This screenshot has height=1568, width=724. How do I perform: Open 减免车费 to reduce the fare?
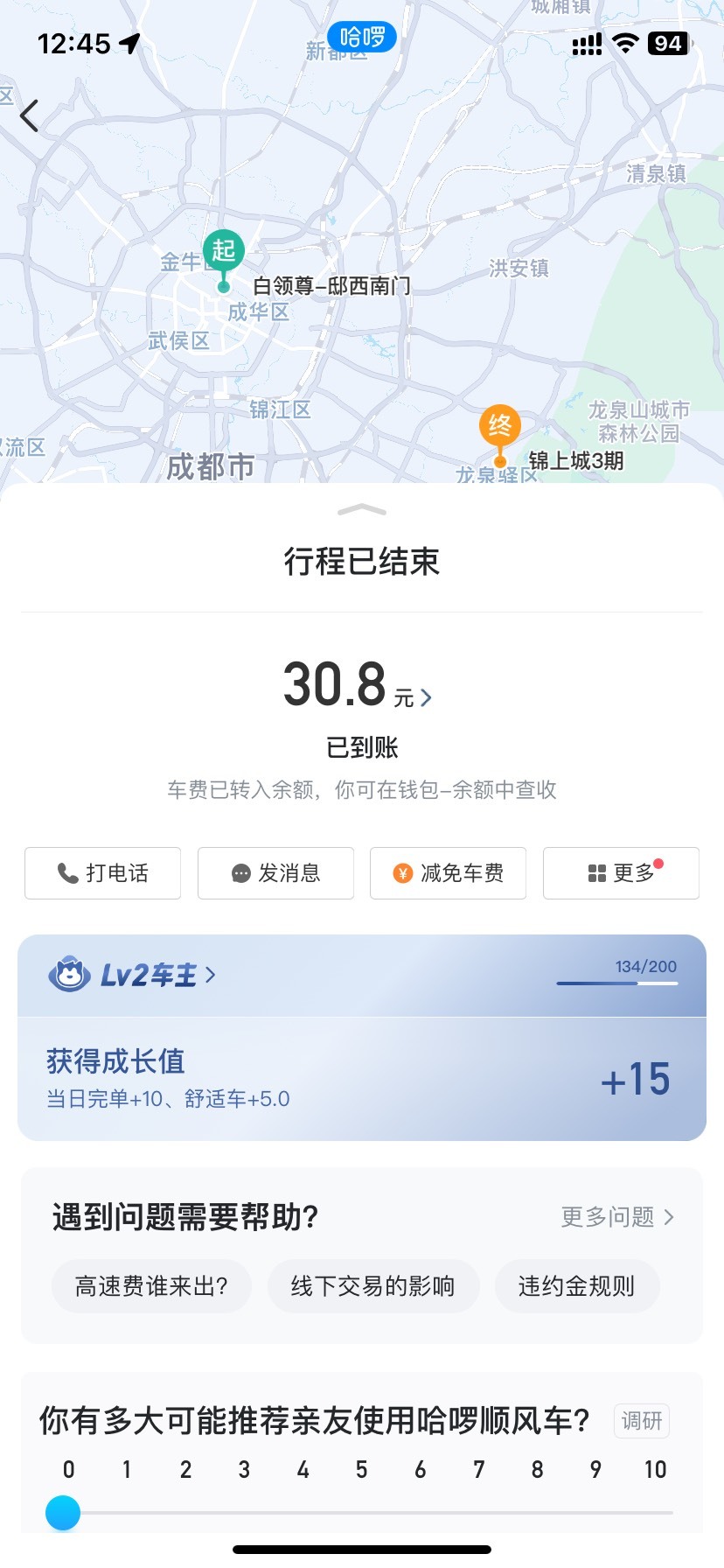pos(449,873)
